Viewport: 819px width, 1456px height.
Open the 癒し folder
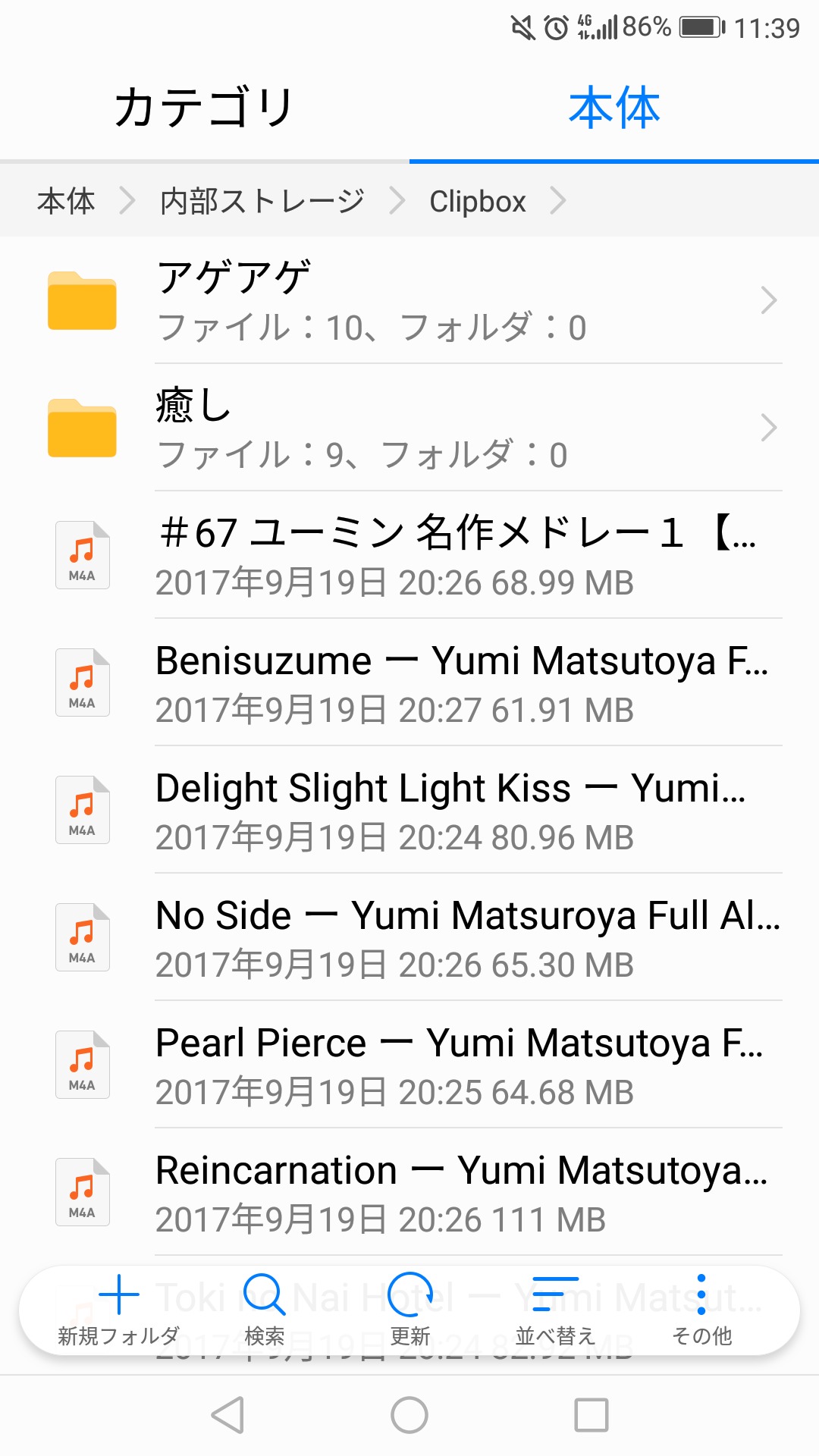(x=409, y=428)
